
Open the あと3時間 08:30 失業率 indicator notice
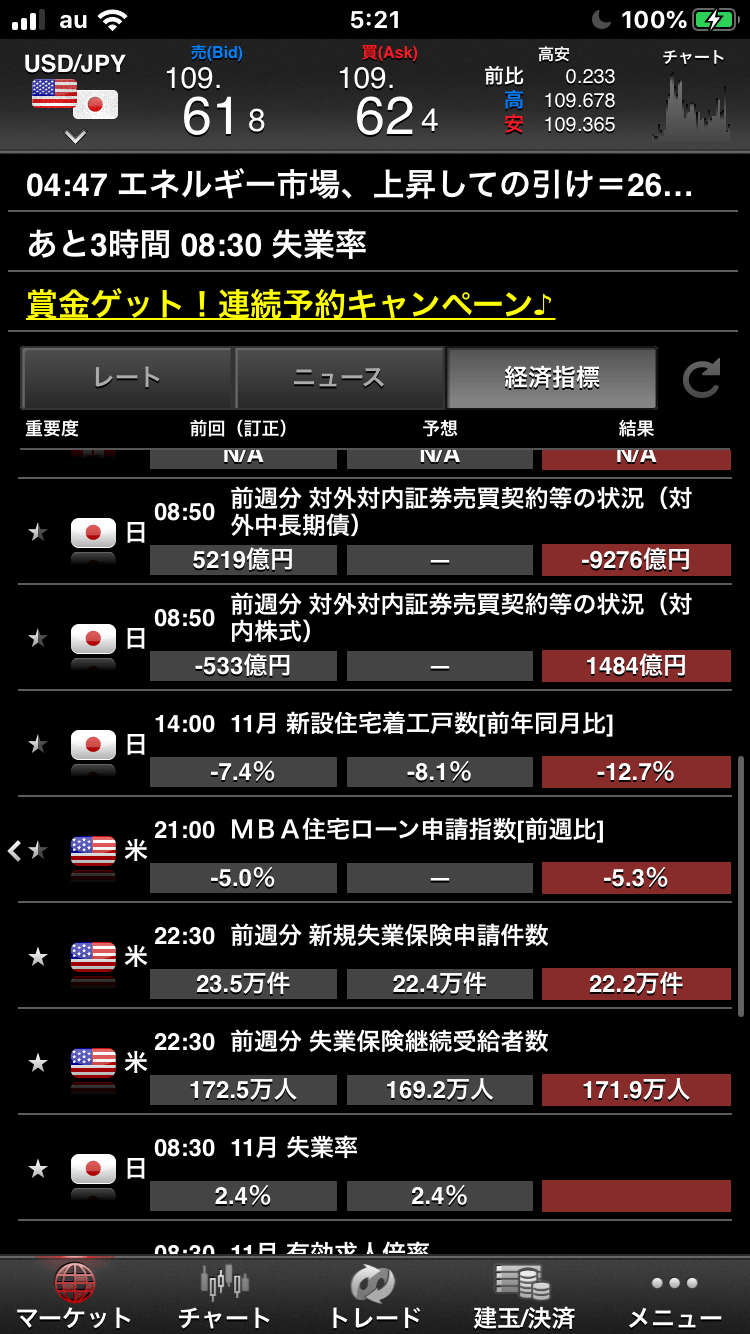(x=197, y=244)
